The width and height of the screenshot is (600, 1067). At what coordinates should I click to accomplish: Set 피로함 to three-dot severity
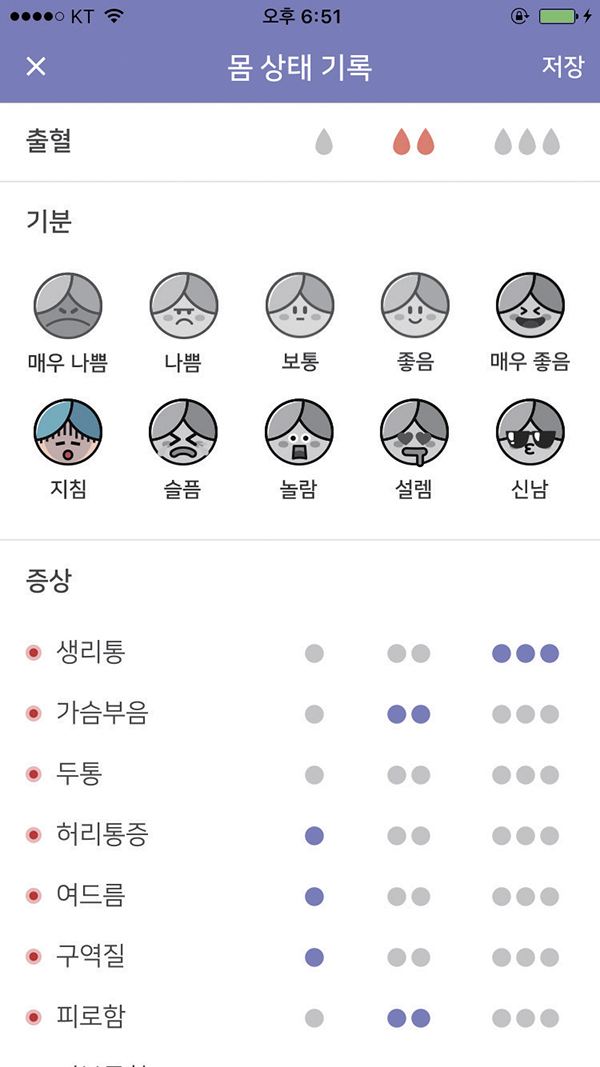526,1018
